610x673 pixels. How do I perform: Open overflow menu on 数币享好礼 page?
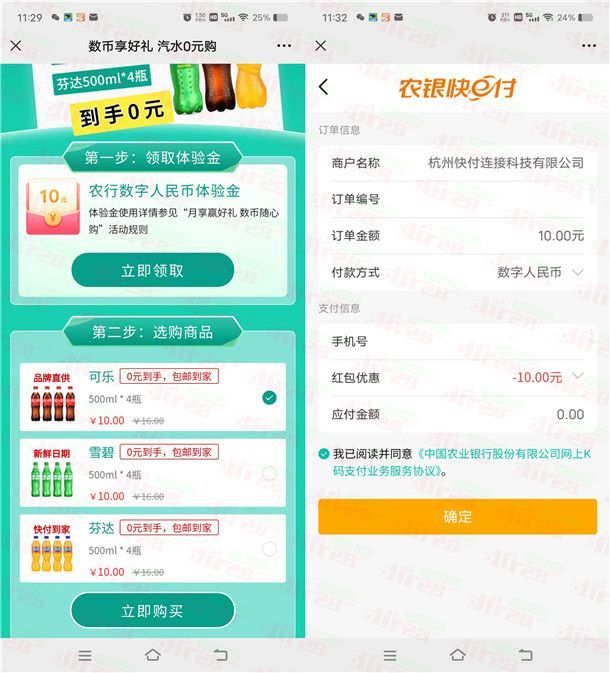[x=284, y=46]
